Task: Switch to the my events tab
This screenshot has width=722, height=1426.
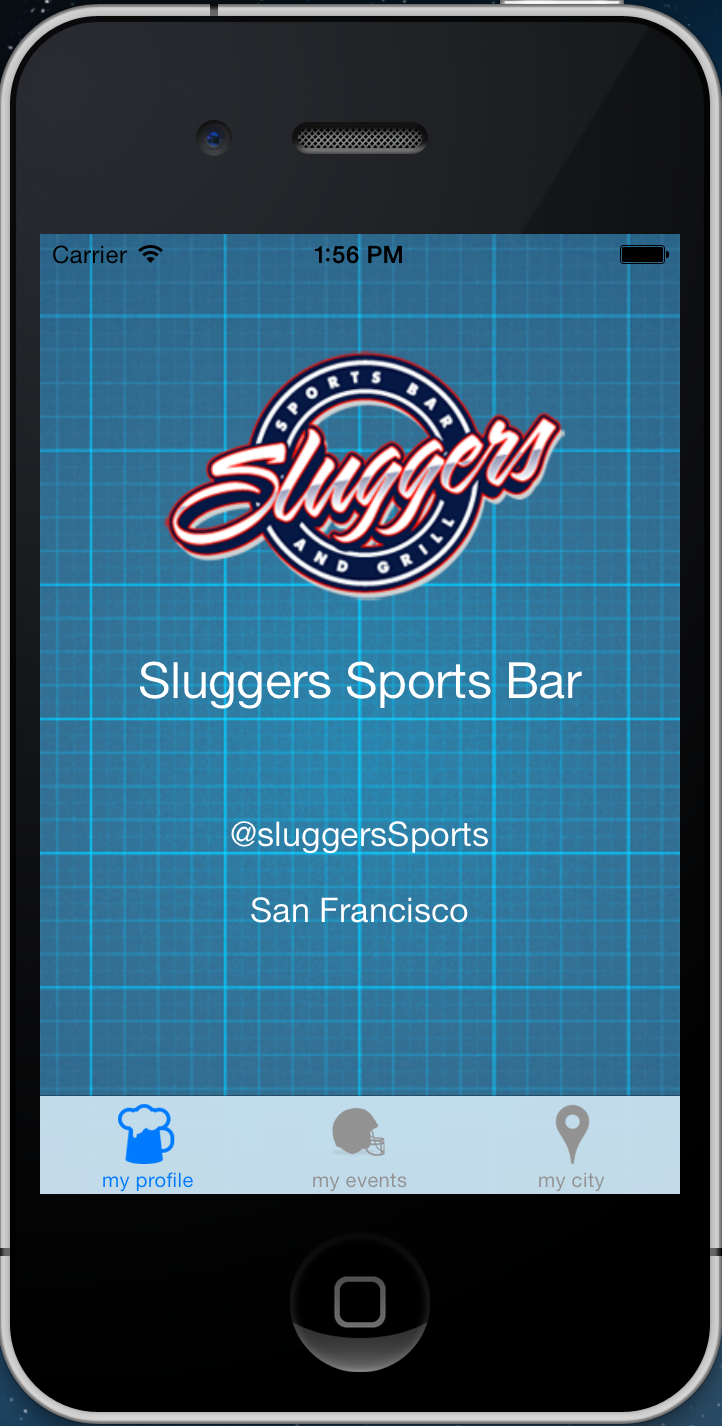Action: (x=359, y=1146)
